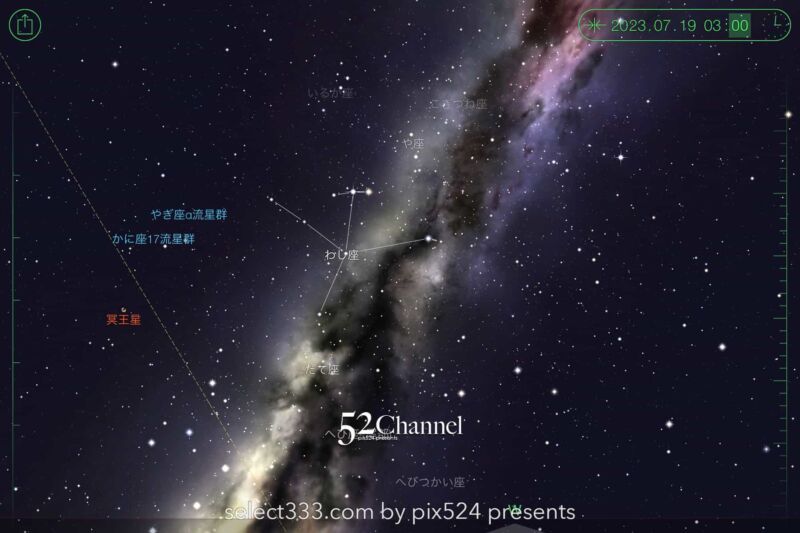Tap the clock icon in the date bar
The width and height of the screenshot is (800, 533).
[x=777, y=24]
